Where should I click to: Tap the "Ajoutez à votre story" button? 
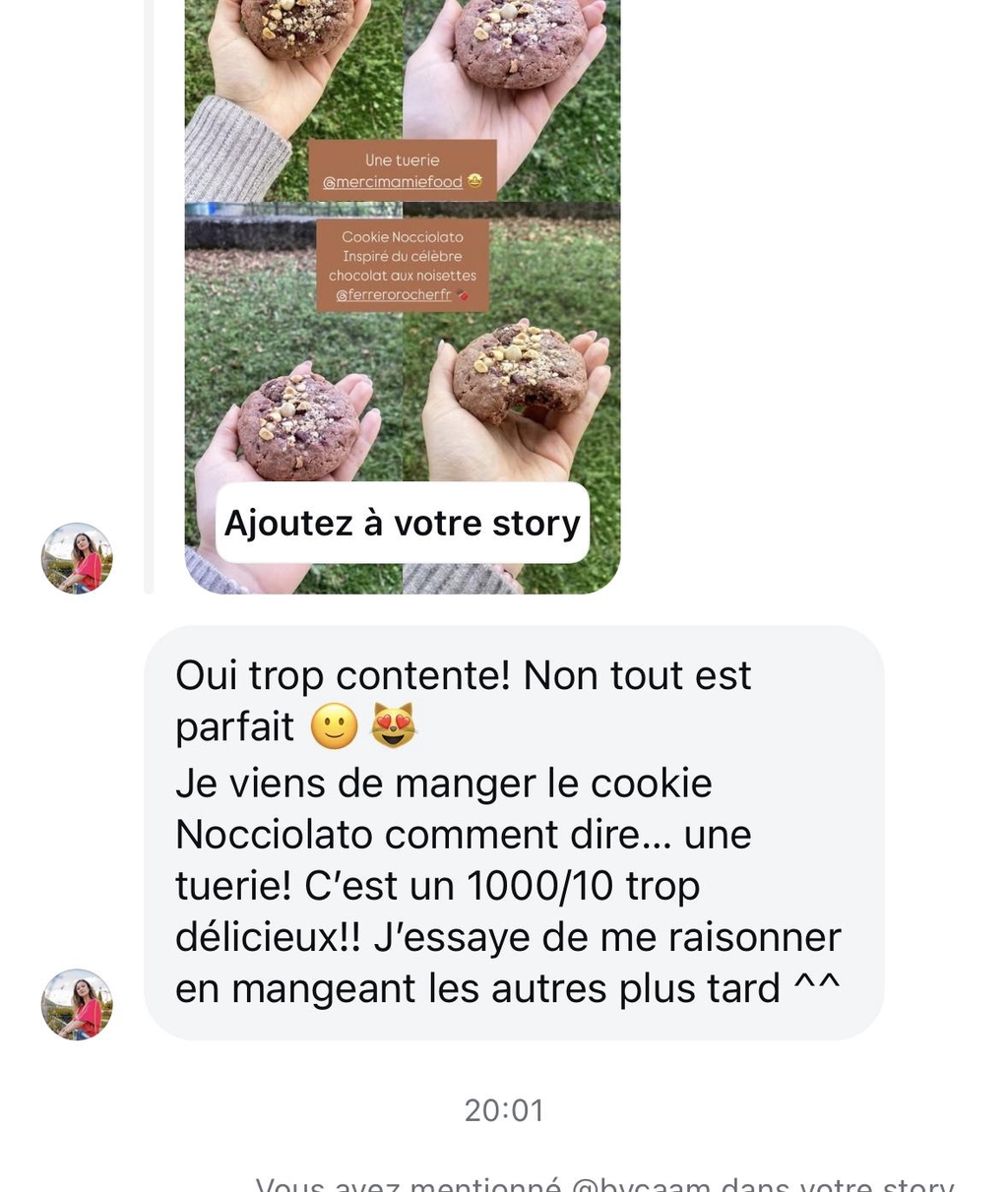pos(402,523)
